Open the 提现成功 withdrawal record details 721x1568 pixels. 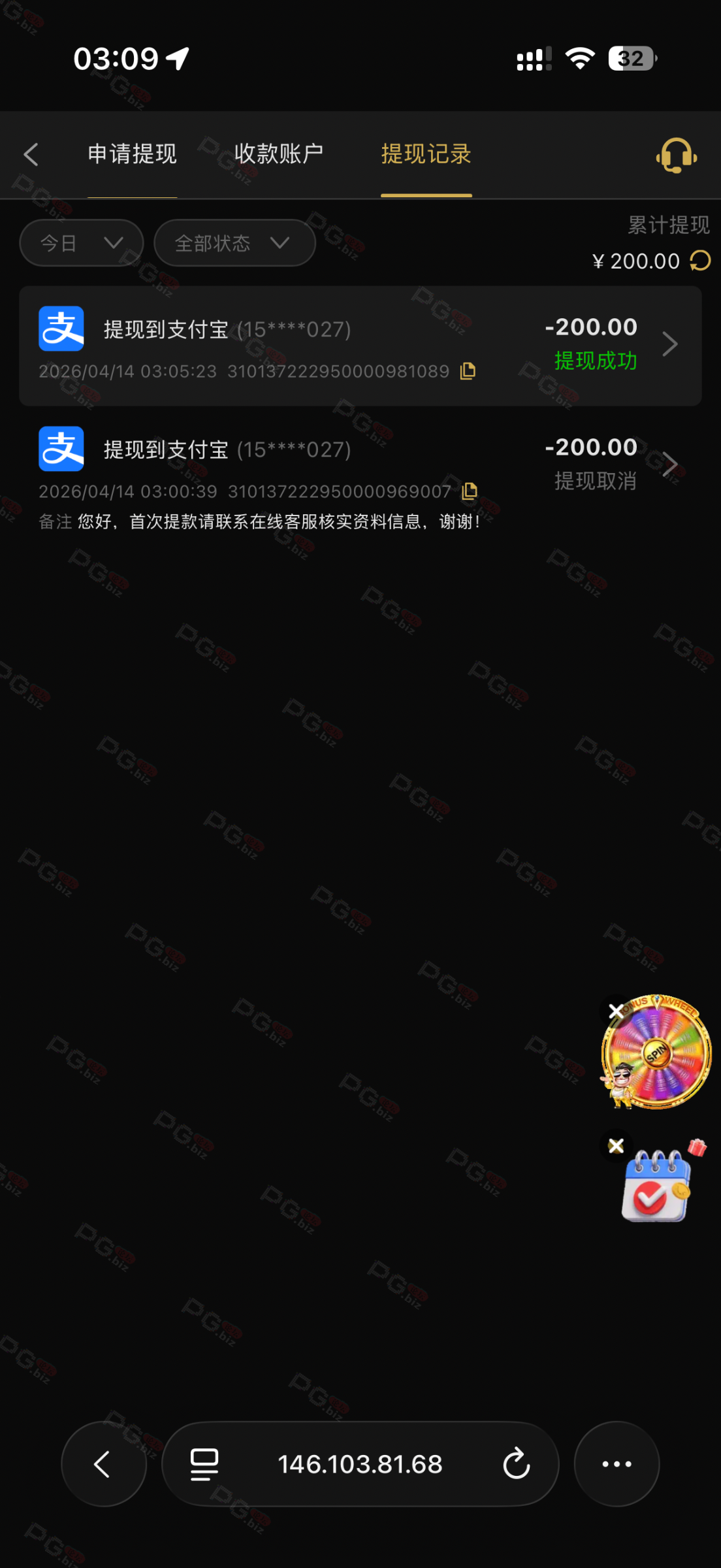[669, 344]
